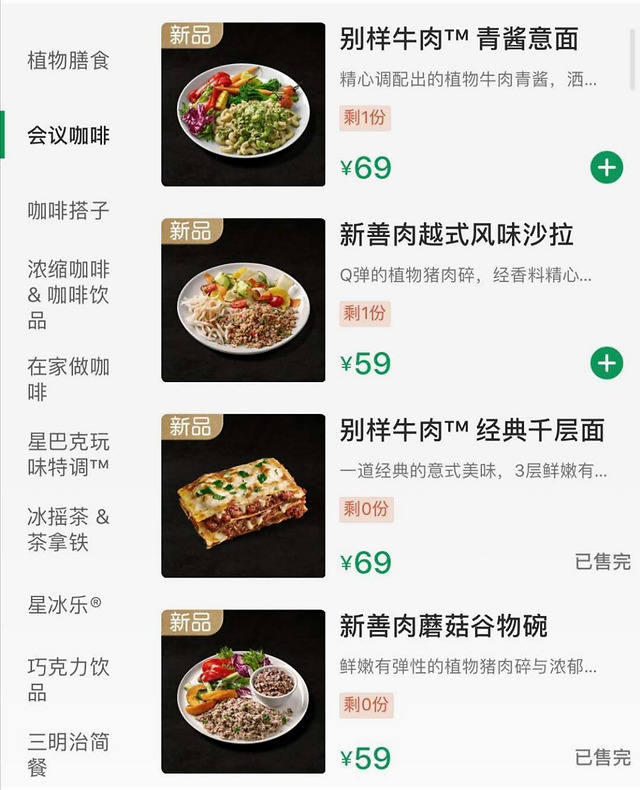Open the 别样牛肉 经典千层面 product photo
640x790 pixels.
point(243,496)
